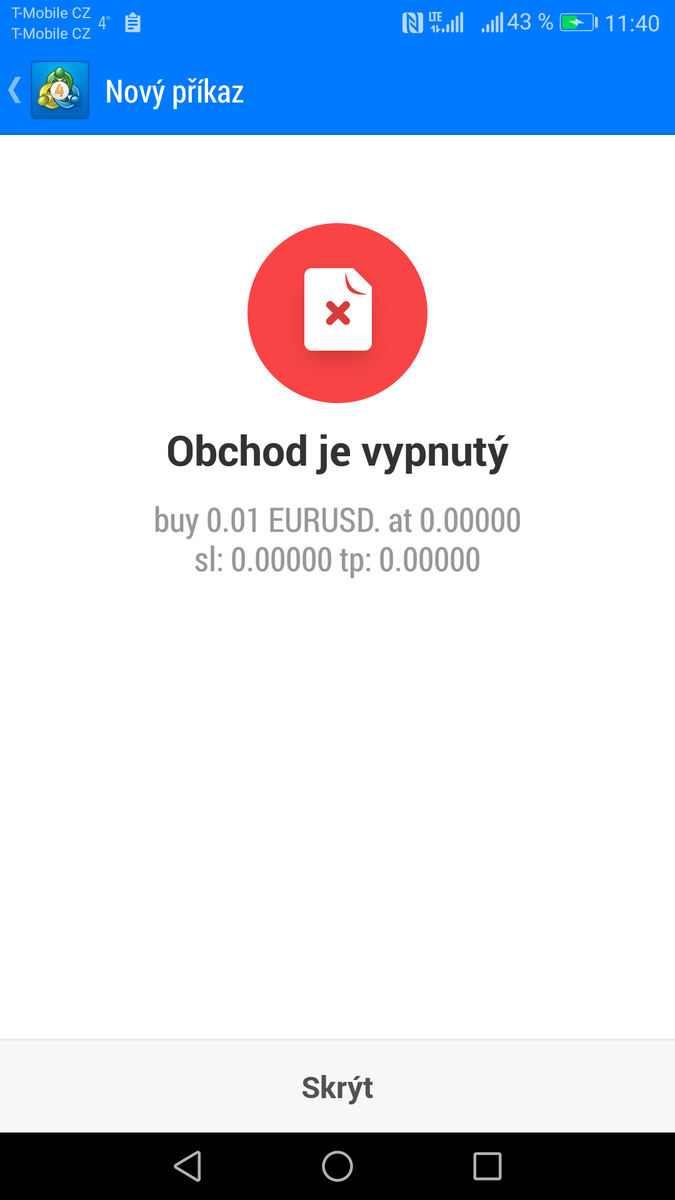675x1200 pixels.
Task: Go back using the app bar arrow
Action: 15,91
